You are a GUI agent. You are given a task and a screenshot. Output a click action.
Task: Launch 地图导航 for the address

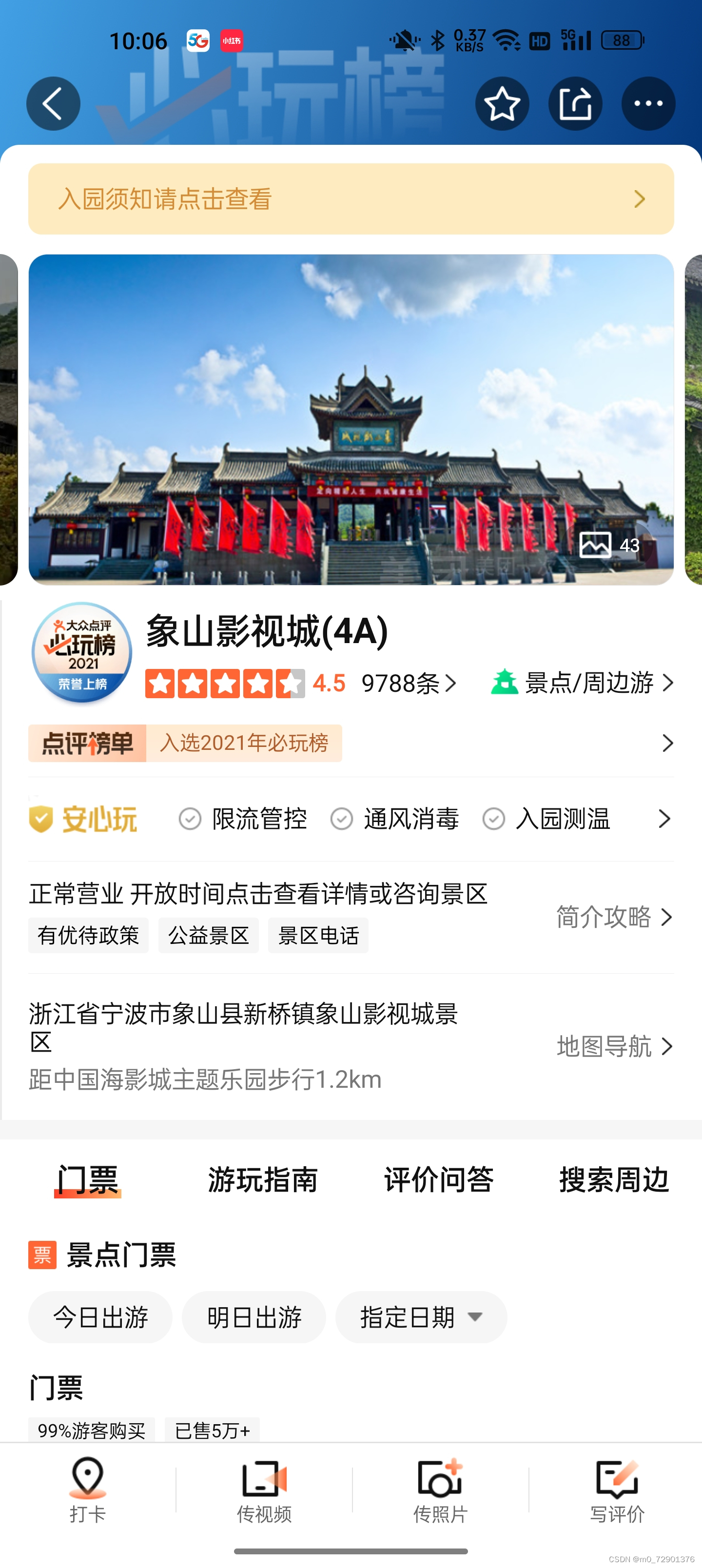coord(614,1046)
